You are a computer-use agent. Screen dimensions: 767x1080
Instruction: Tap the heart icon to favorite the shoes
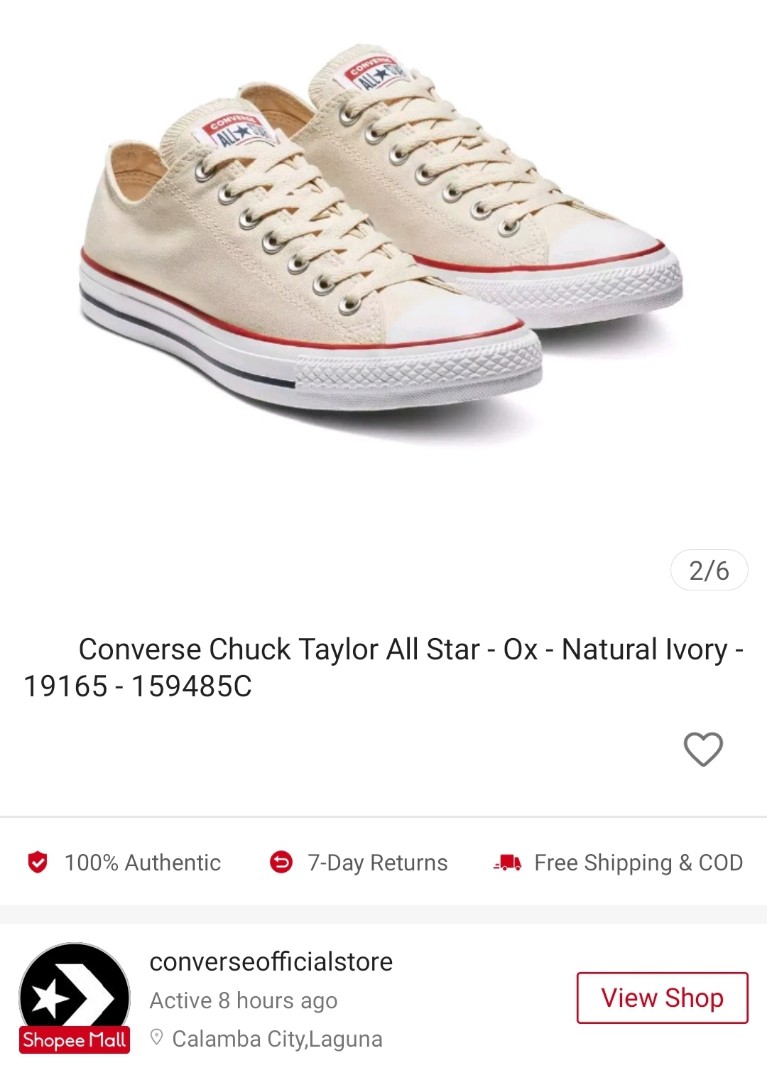pyautogui.click(x=703, y=749)
